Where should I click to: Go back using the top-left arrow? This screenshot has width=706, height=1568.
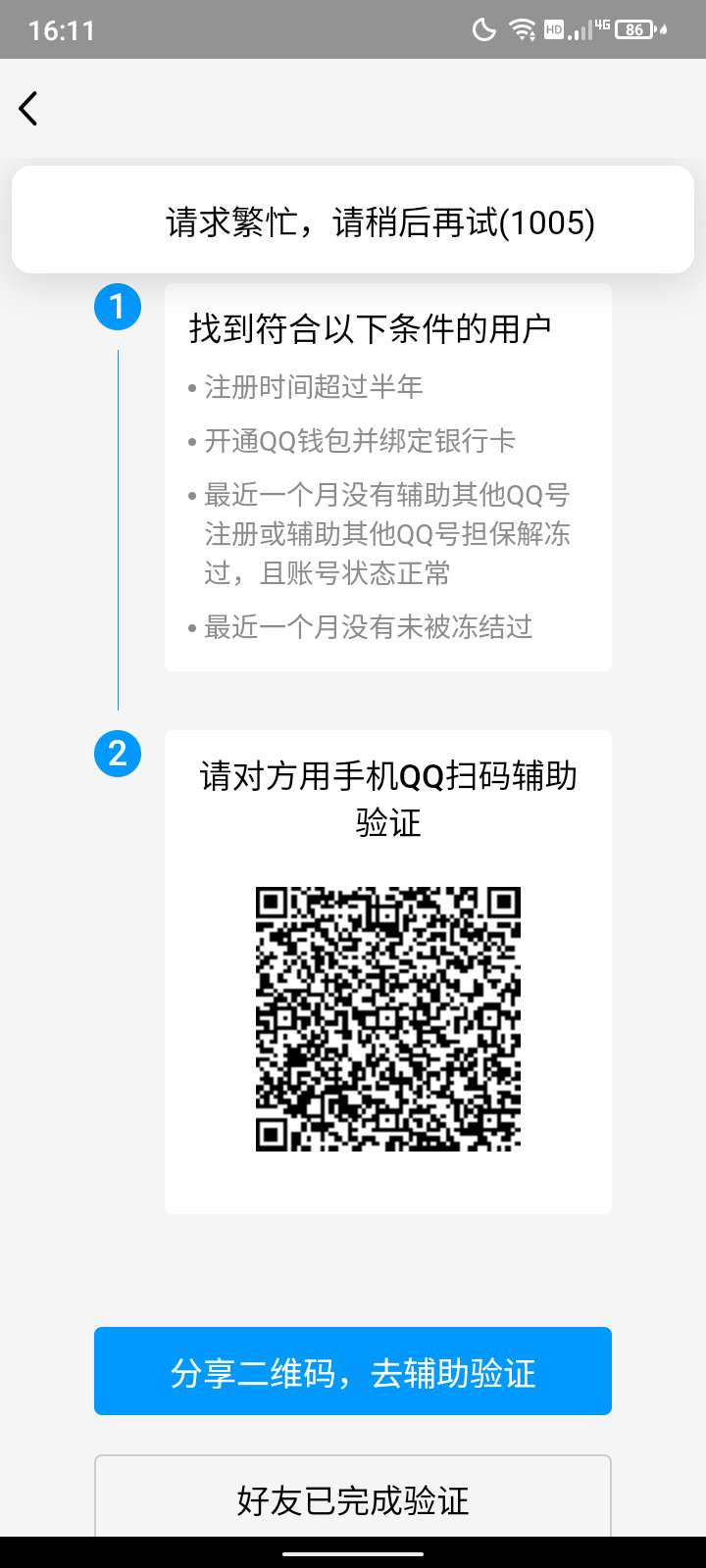click(x=28, y=109)
